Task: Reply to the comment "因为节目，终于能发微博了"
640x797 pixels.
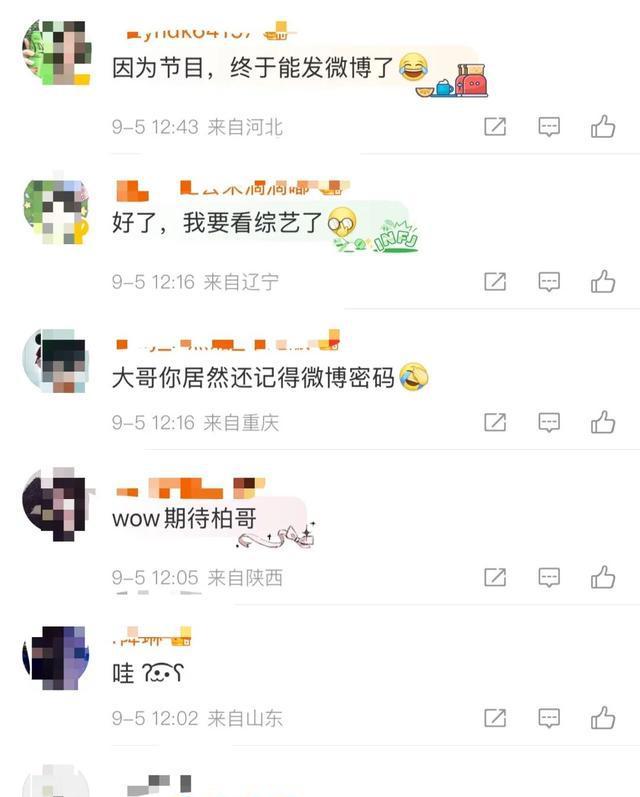Action: [x=549, y=127]
